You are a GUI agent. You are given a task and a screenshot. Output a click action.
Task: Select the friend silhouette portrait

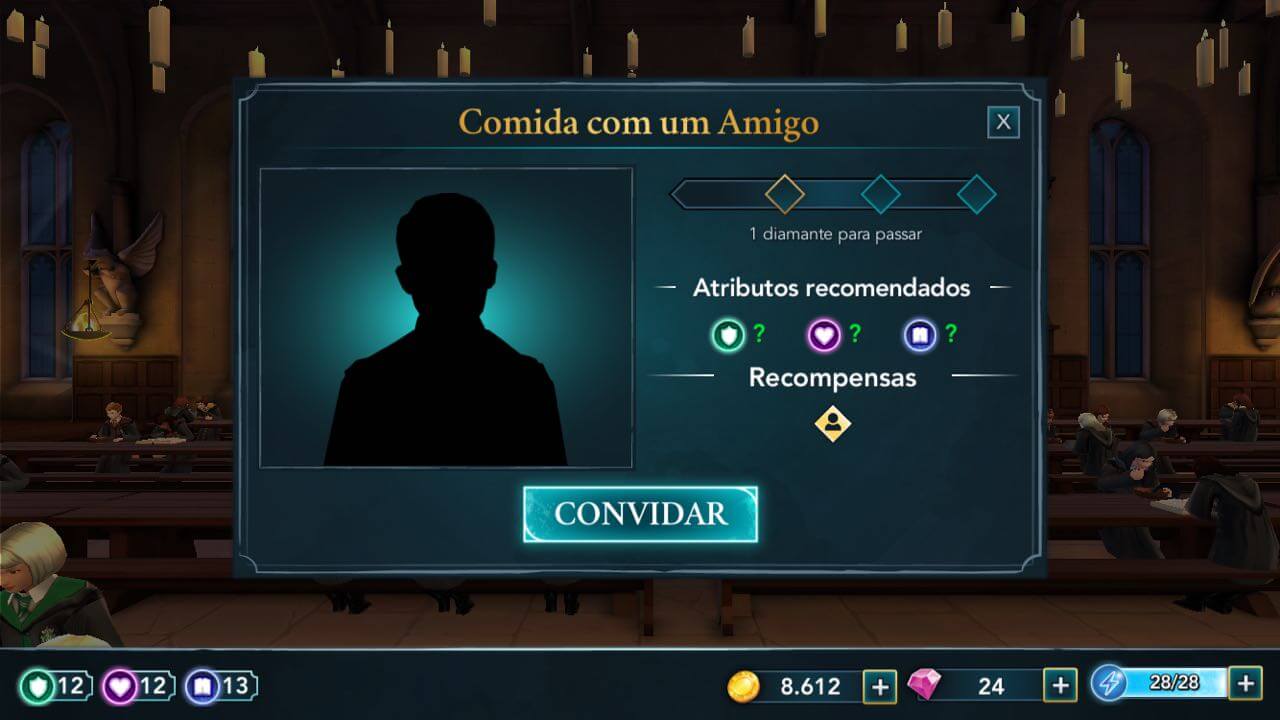coord(446,318)
